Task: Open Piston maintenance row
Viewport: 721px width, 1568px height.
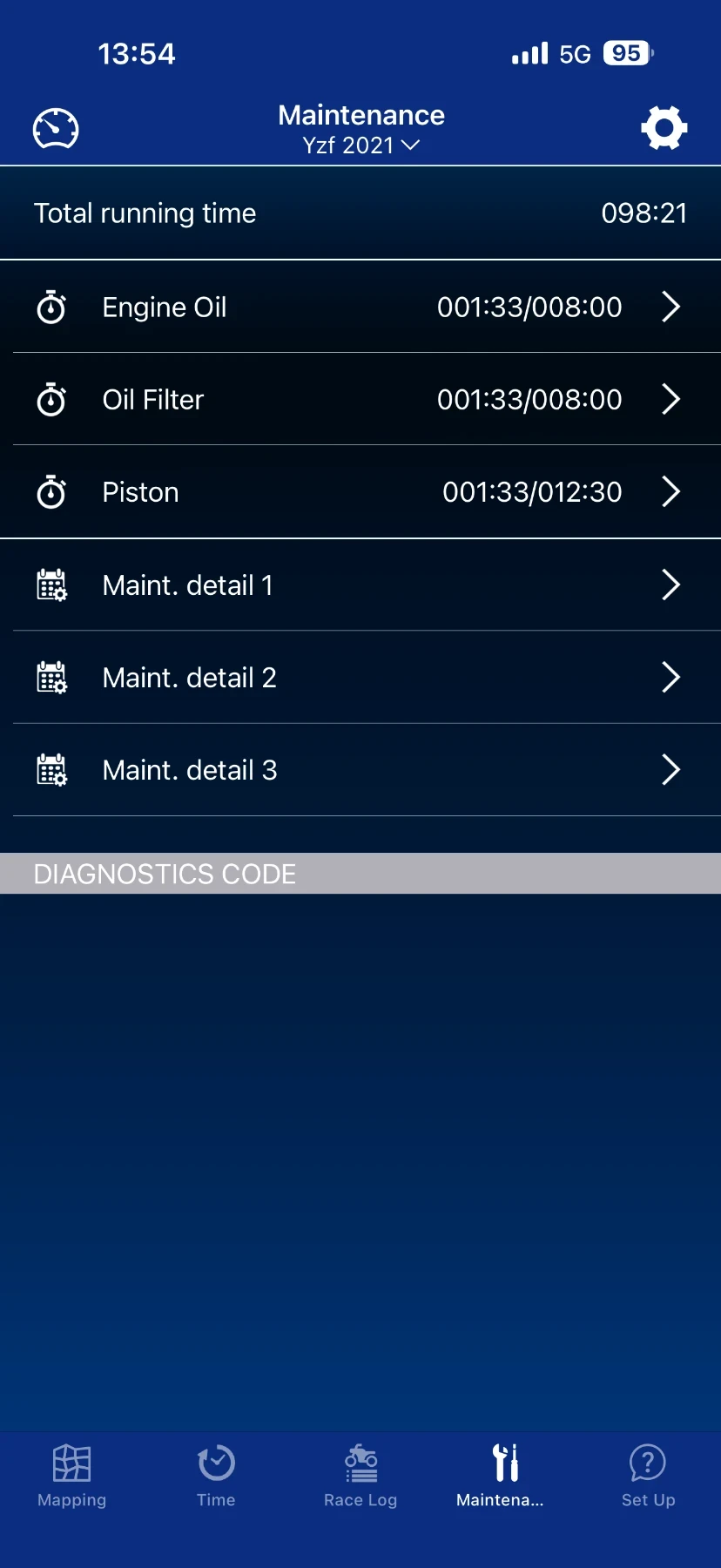Action: click(360, 491)
